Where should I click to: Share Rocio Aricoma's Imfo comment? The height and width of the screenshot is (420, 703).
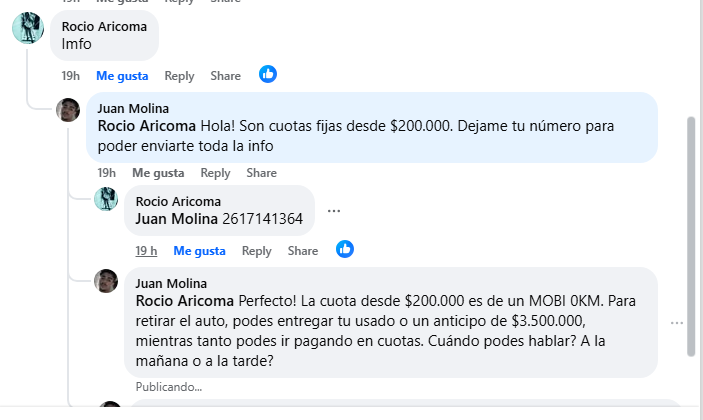225,76
